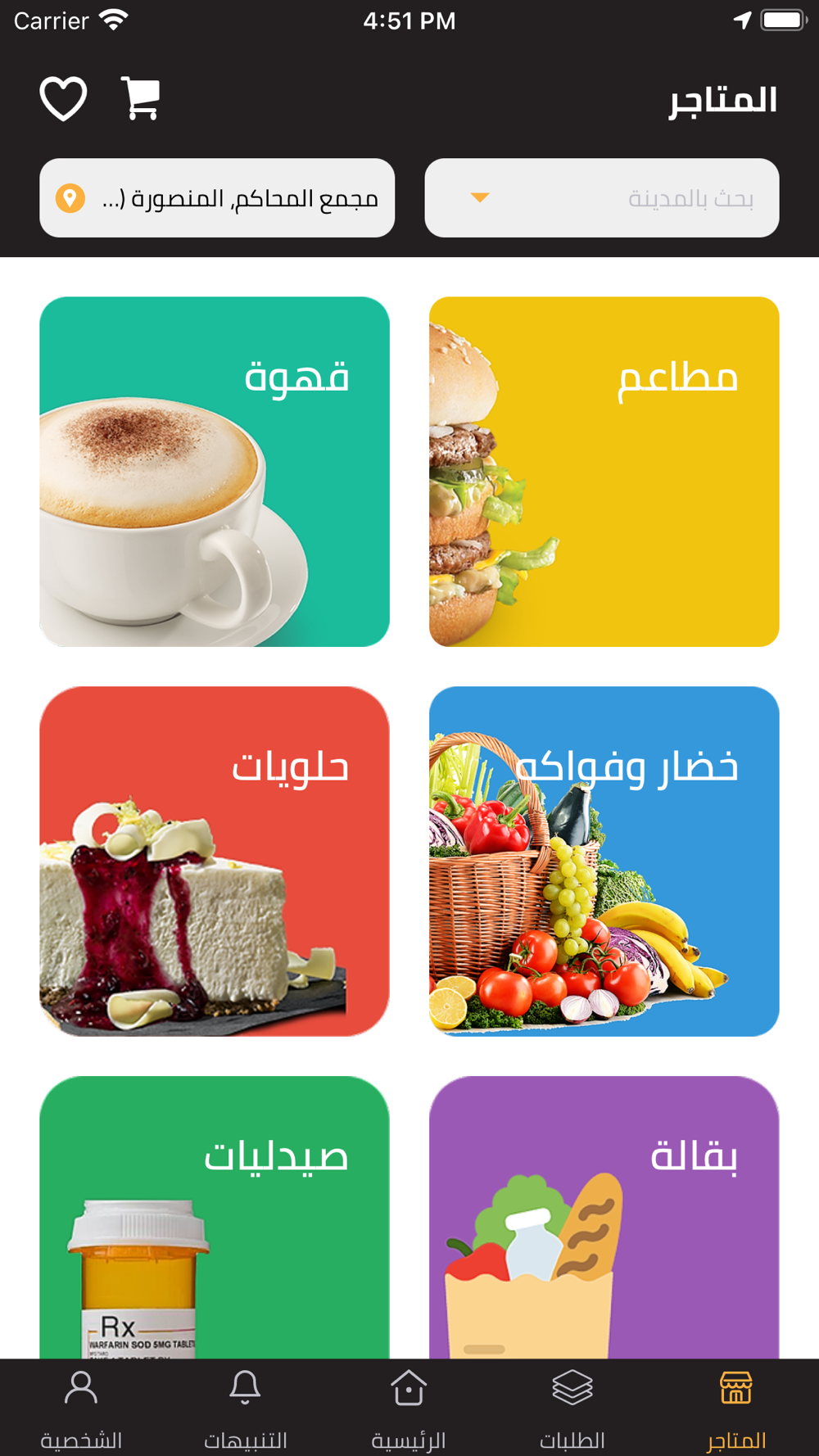Open the حلويات sweets category

coord(215,861)
